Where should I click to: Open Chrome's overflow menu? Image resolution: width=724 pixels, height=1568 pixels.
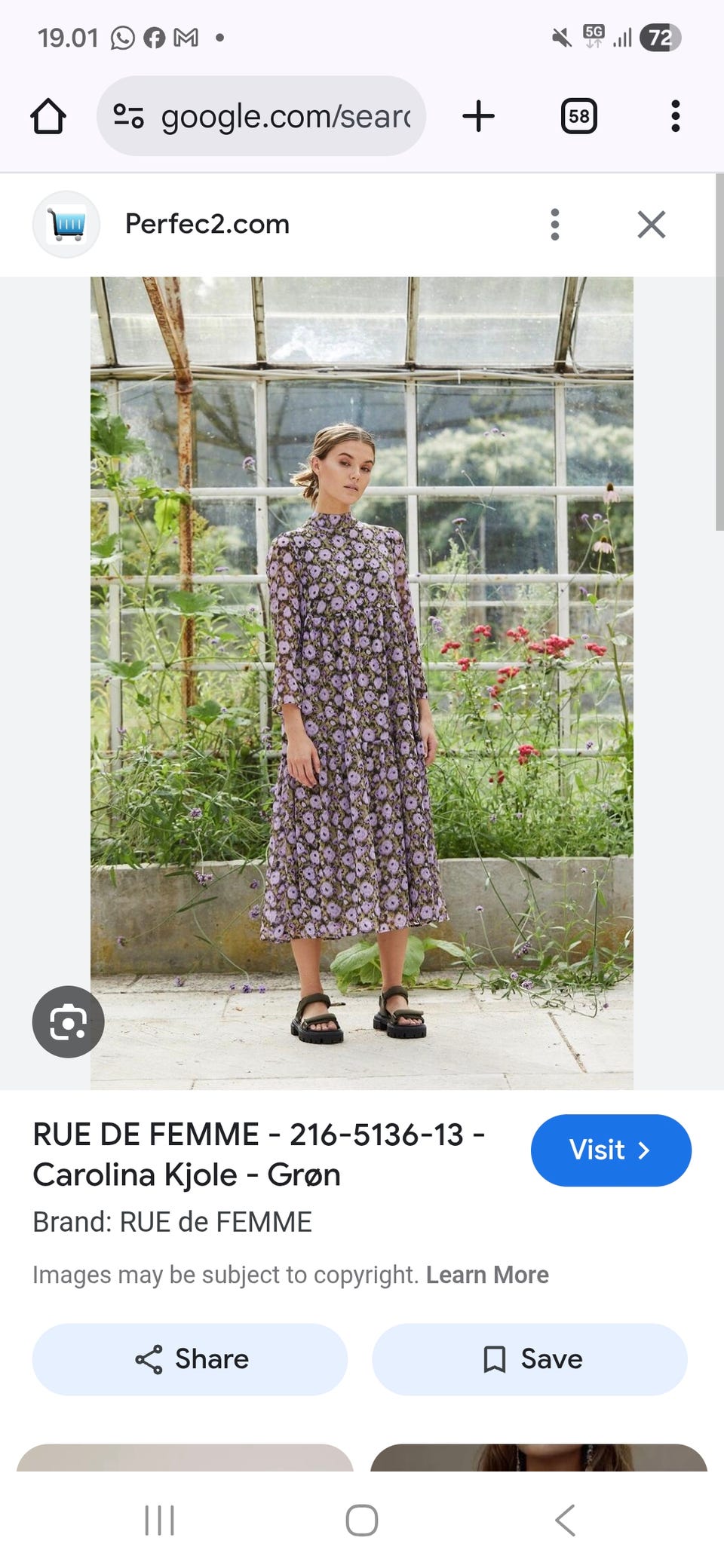tap(675, 117)
